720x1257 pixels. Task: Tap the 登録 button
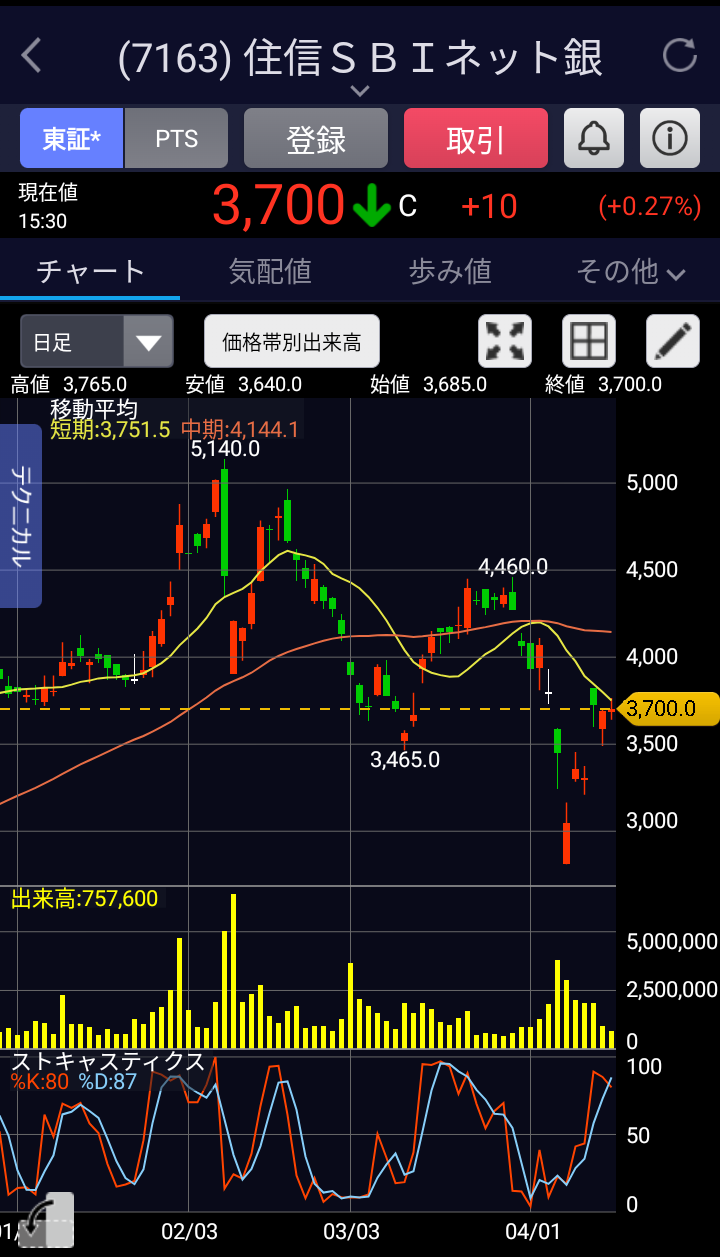[316, 138]
